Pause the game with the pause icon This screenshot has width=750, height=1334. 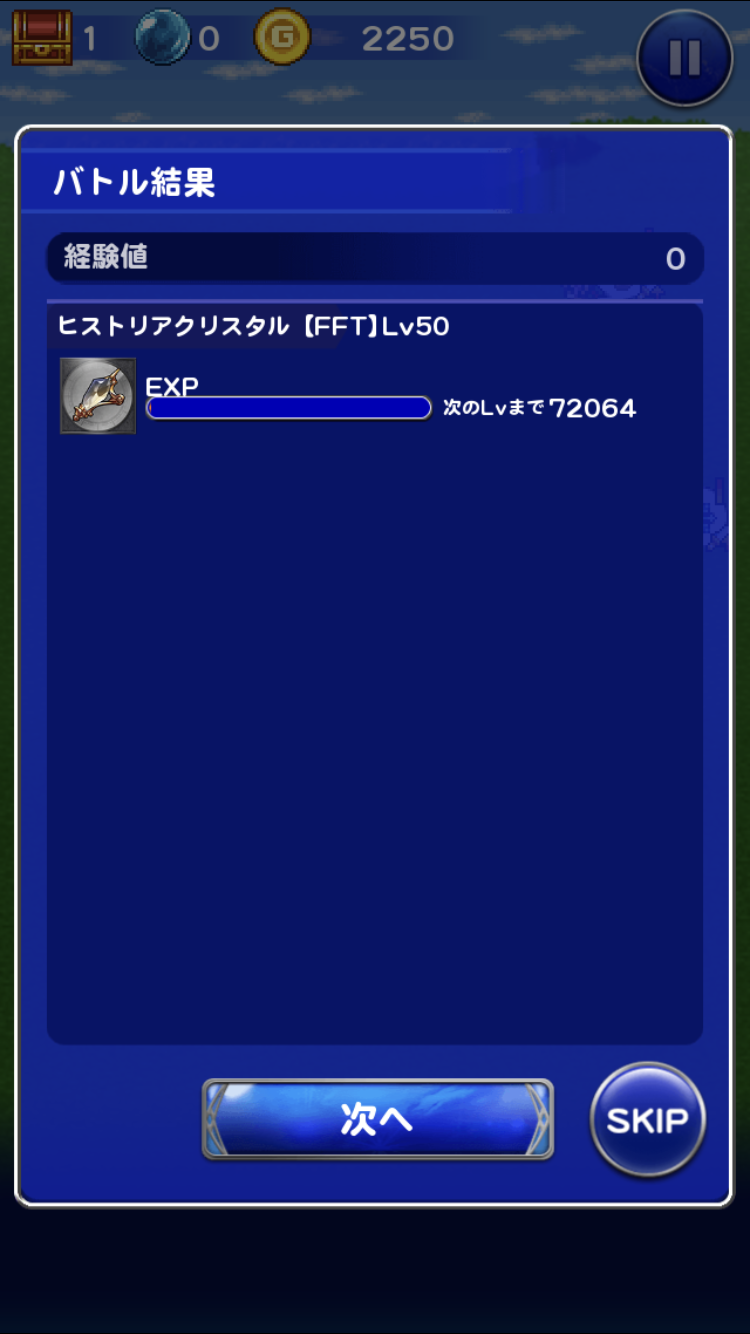point(685,58)
